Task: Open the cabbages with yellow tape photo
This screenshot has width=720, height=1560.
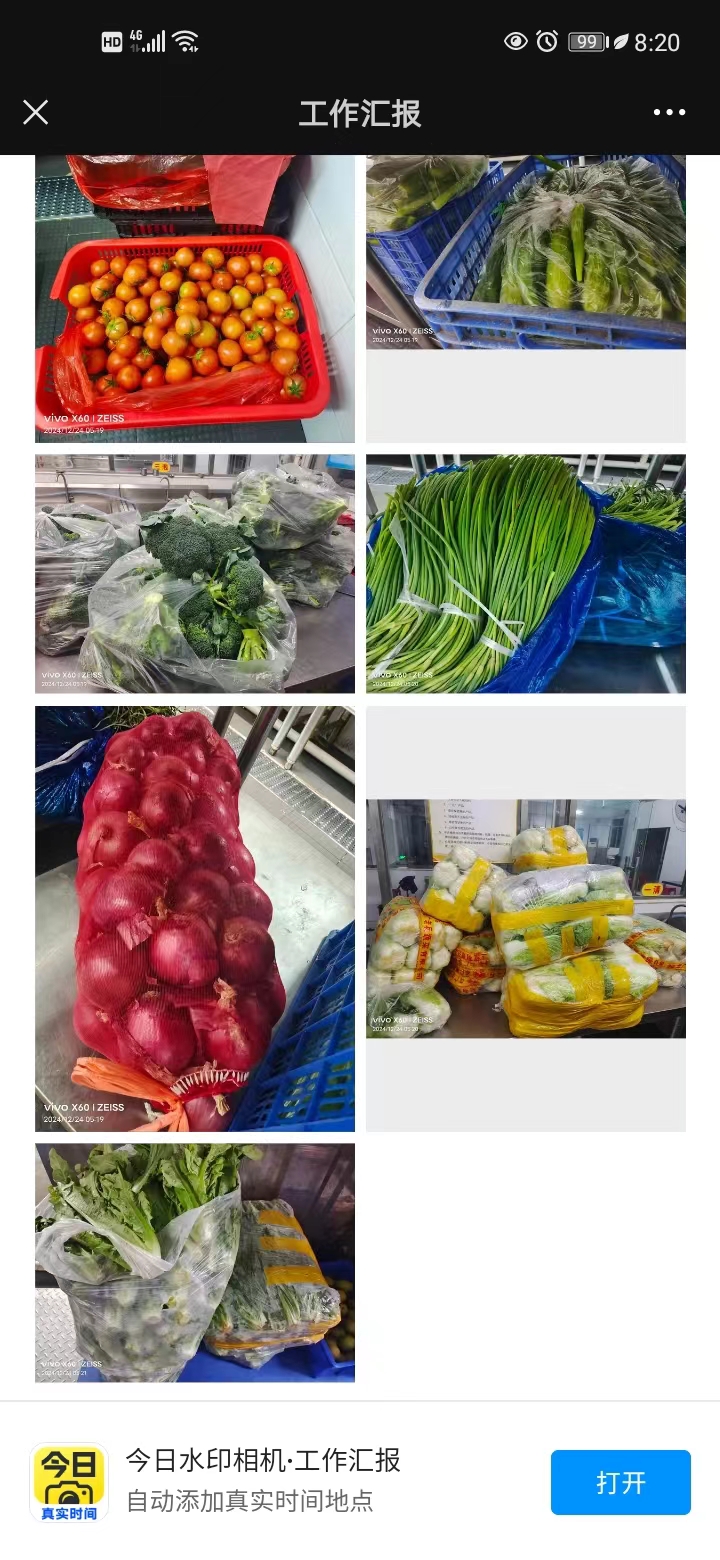Action: [x=526, y=918]
